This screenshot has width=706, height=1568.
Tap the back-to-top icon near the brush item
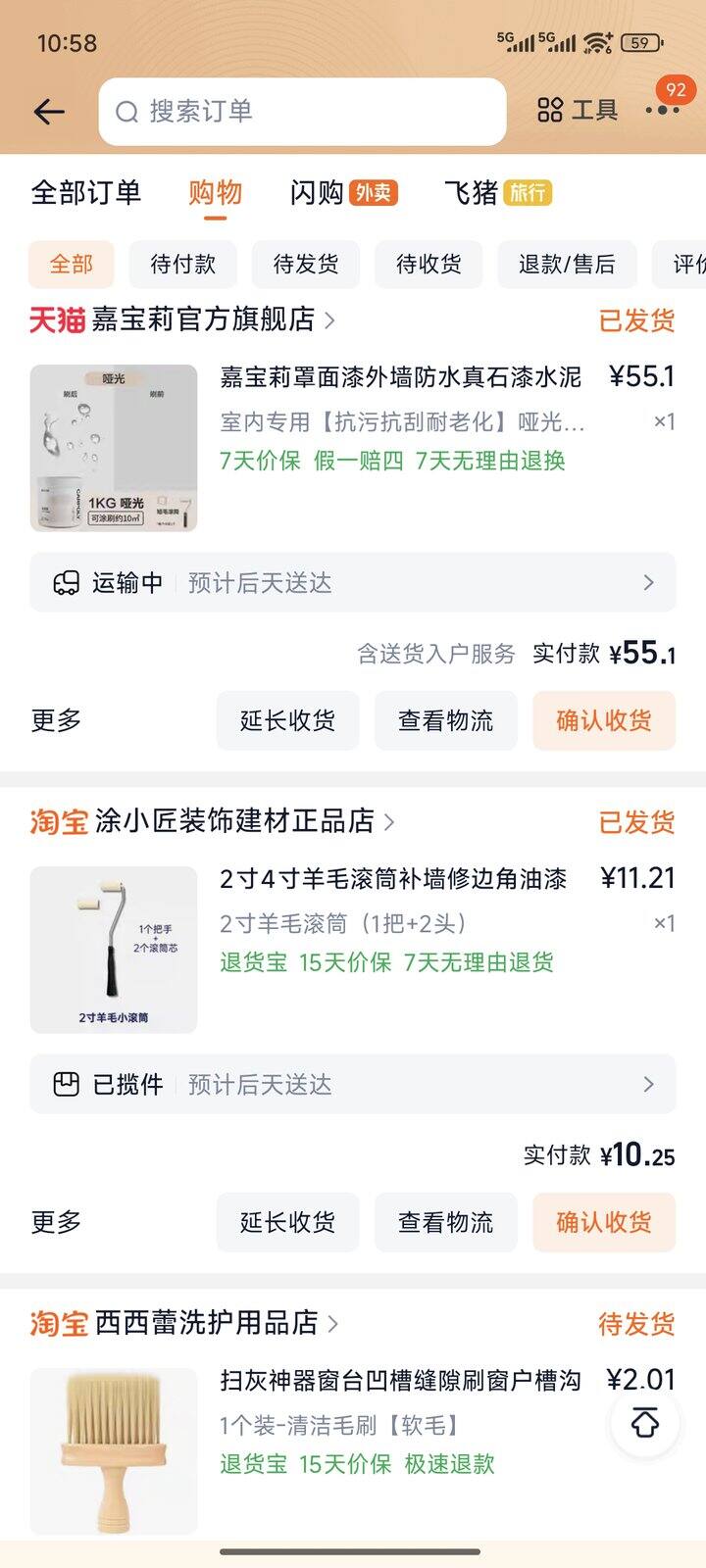[x=644, y=1423]
